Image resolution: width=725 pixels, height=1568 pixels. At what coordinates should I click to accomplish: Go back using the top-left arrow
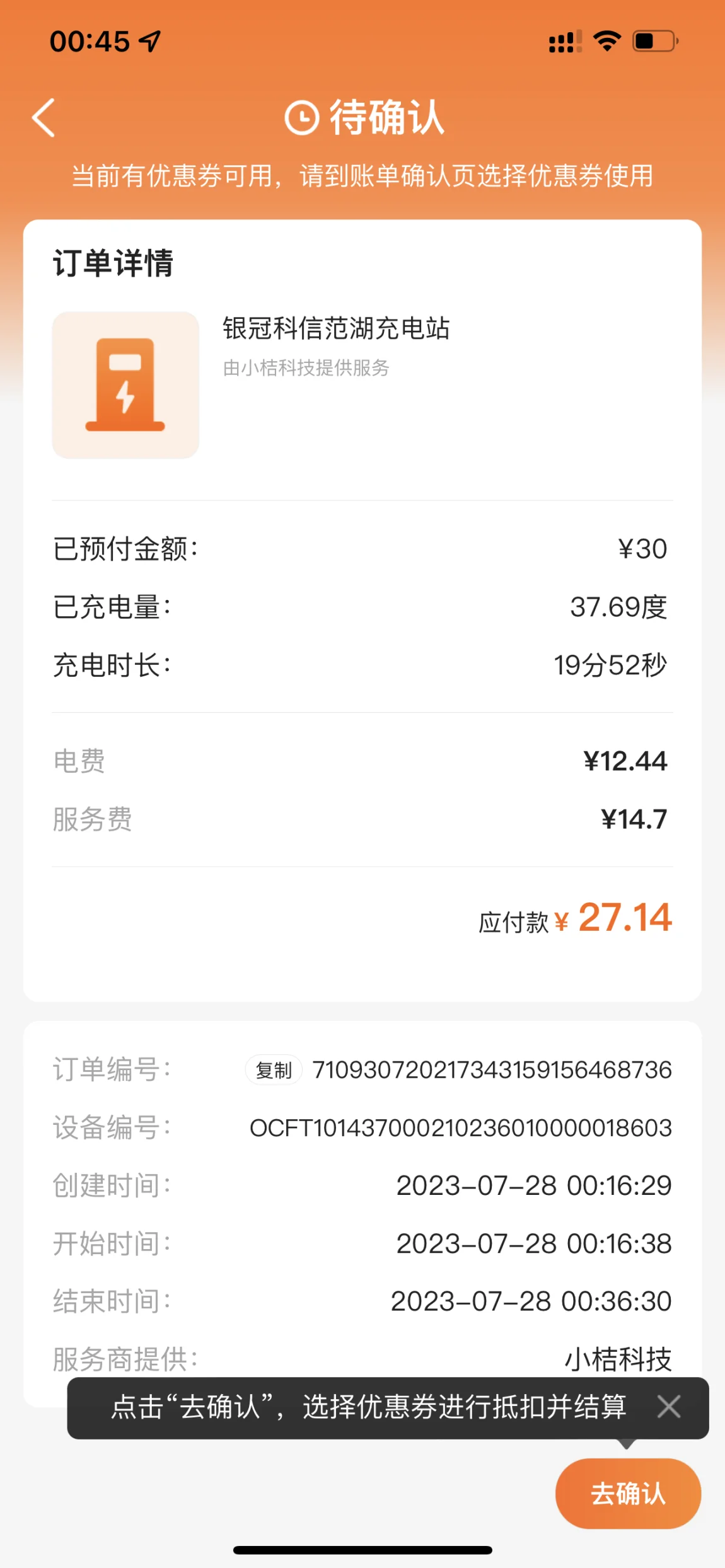(x=43, y=118)
